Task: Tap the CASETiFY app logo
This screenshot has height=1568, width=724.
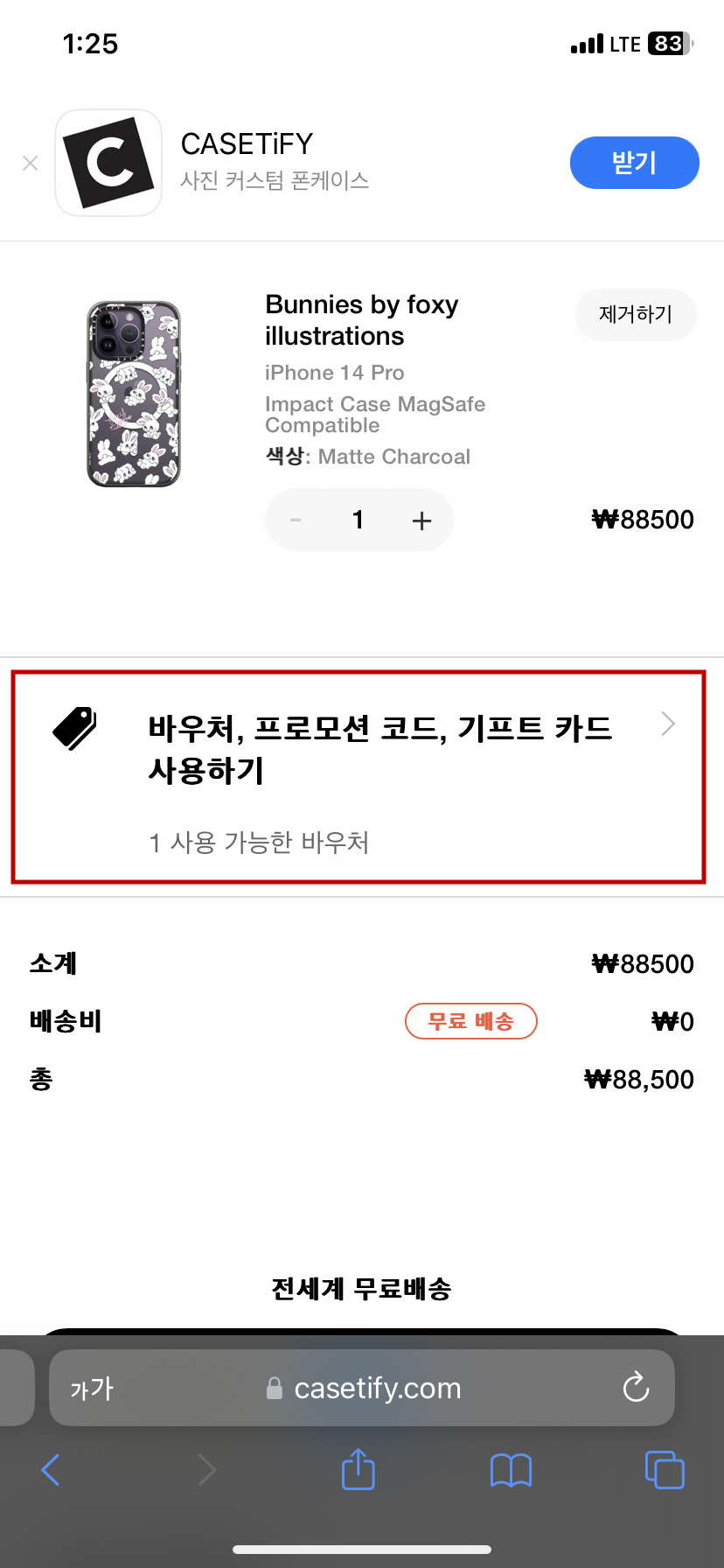Action: point(108,163)
